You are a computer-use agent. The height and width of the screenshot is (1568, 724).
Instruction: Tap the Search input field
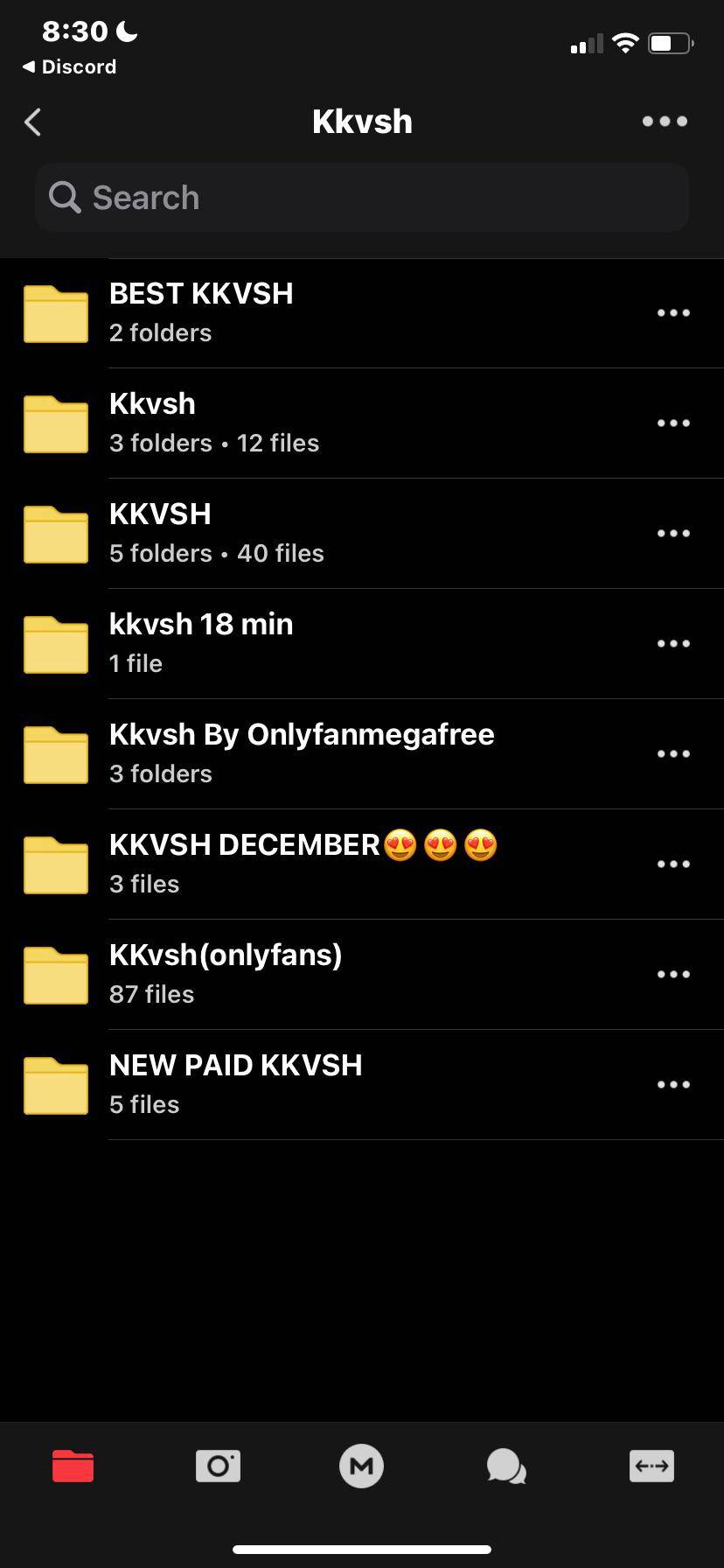[x=361, y=197]
